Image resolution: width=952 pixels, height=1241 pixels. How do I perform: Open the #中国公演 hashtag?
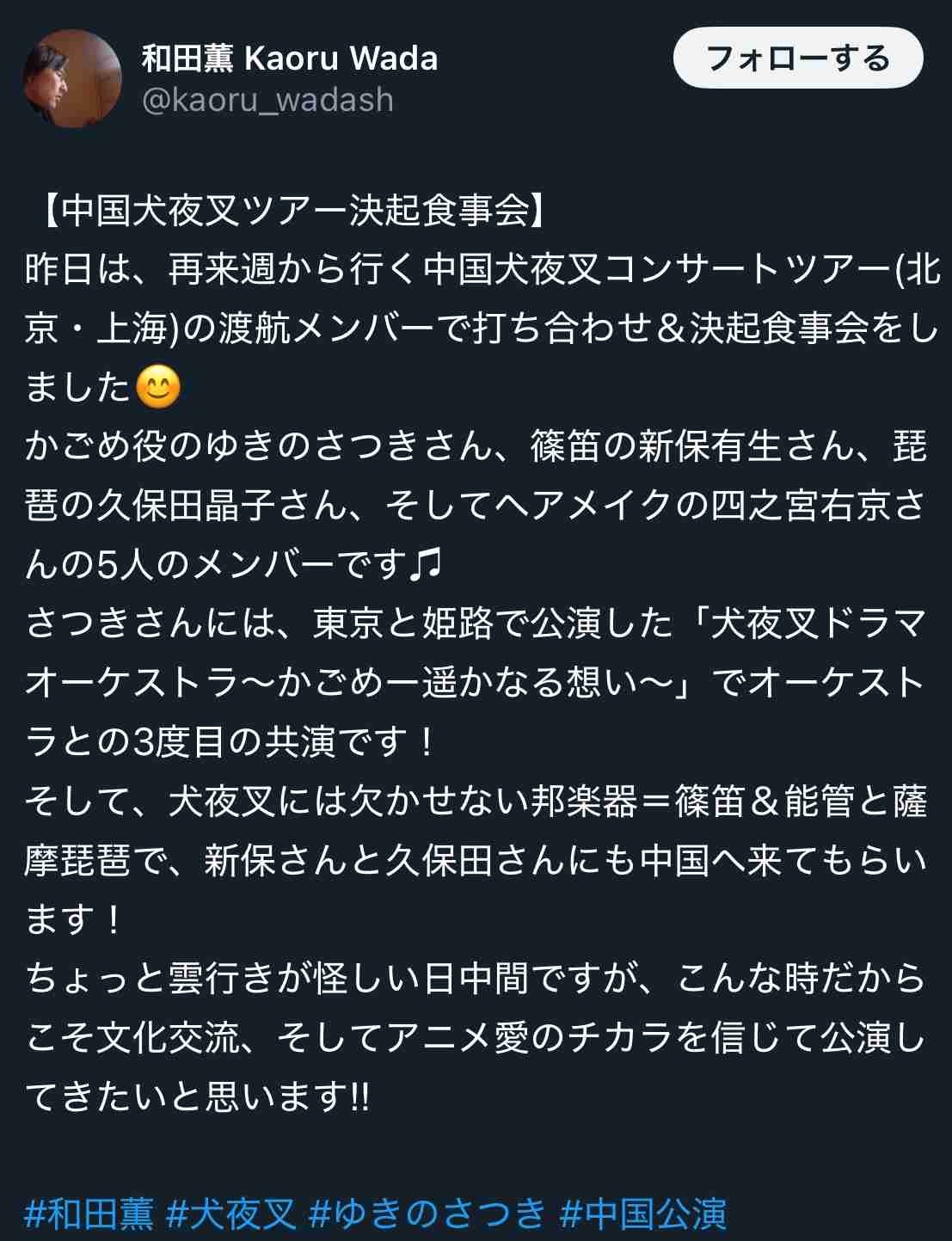tap(643, 1213)
